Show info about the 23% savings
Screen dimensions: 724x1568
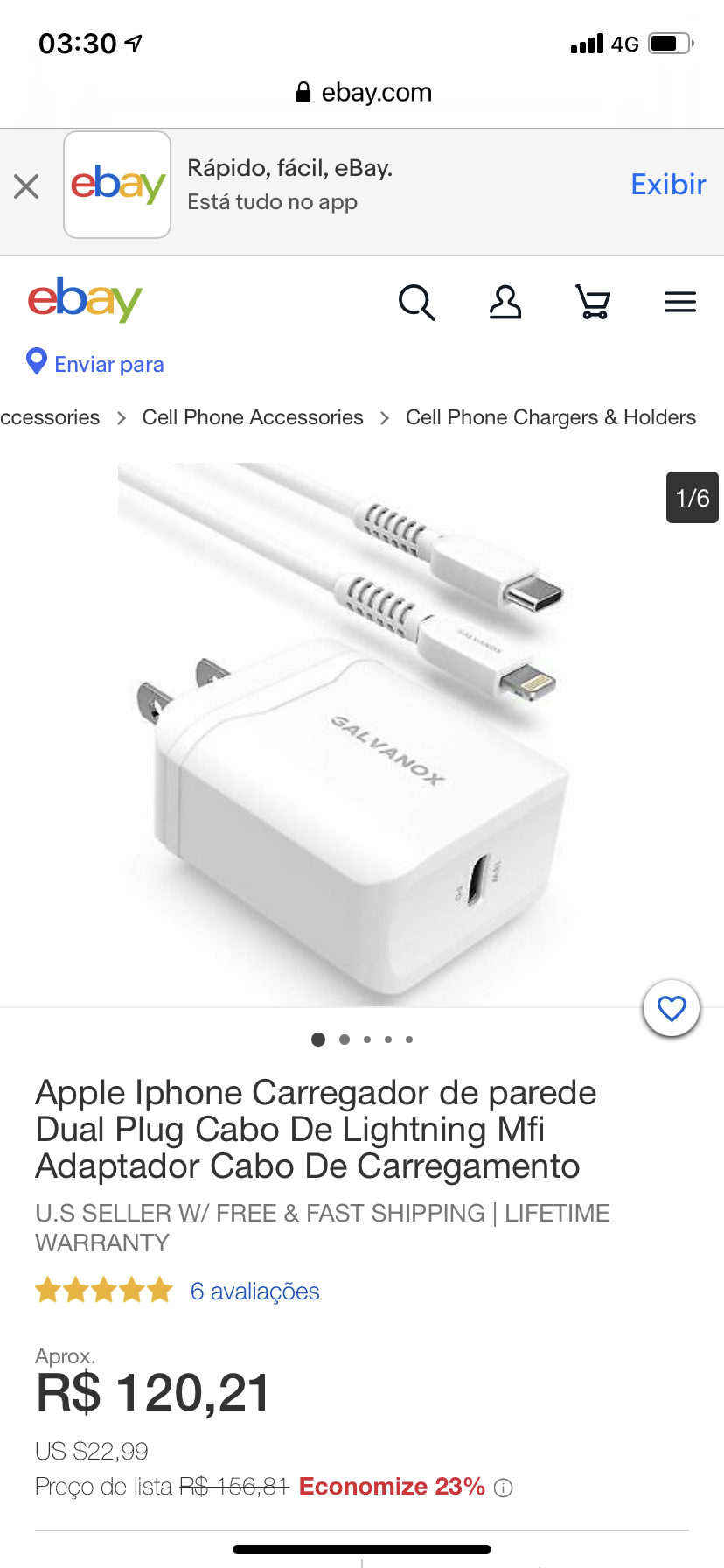tap(504, 1487)
